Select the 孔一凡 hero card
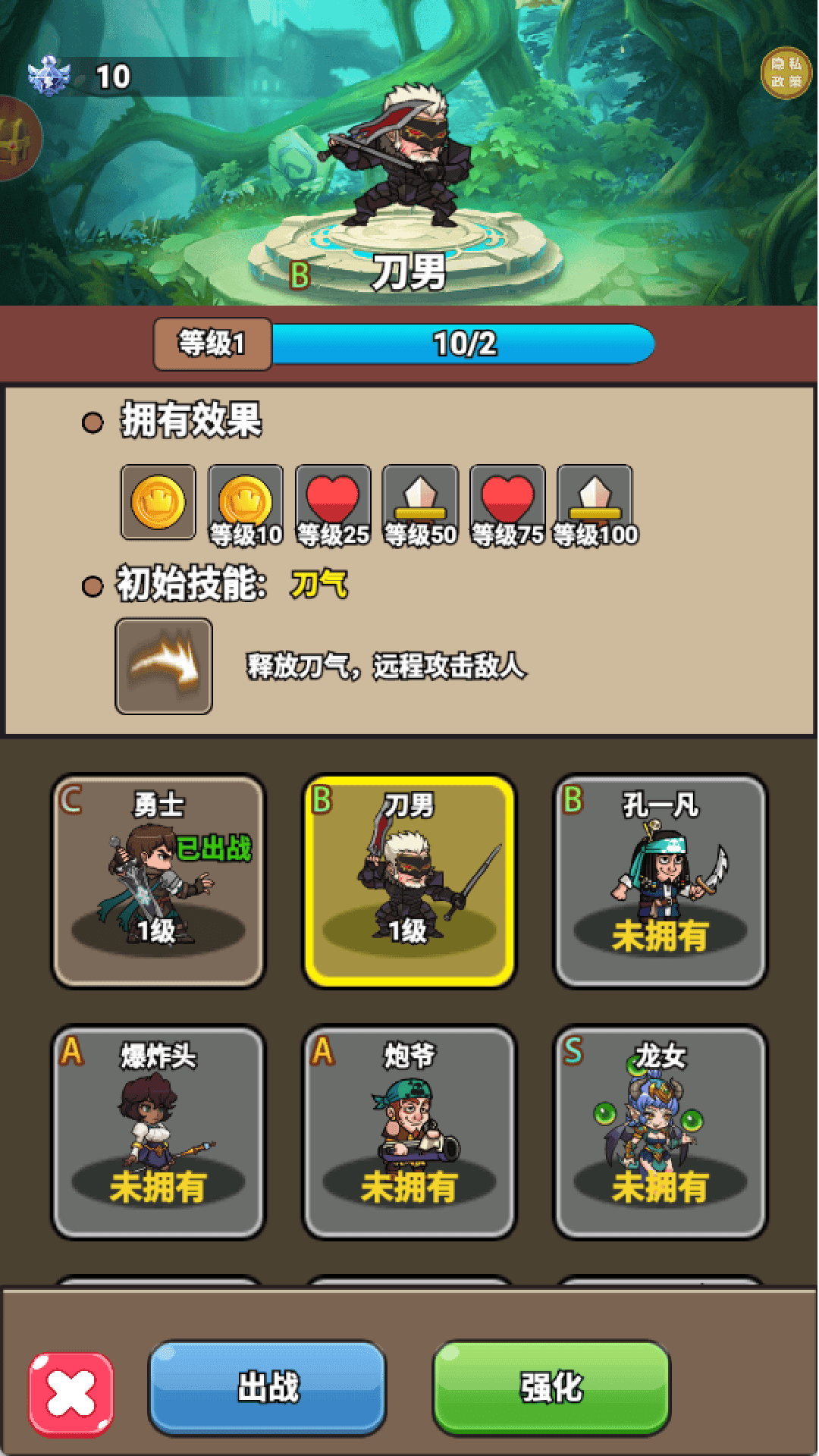The width and height of the screenshot is (819, 1456). click(x=660, y=881)
